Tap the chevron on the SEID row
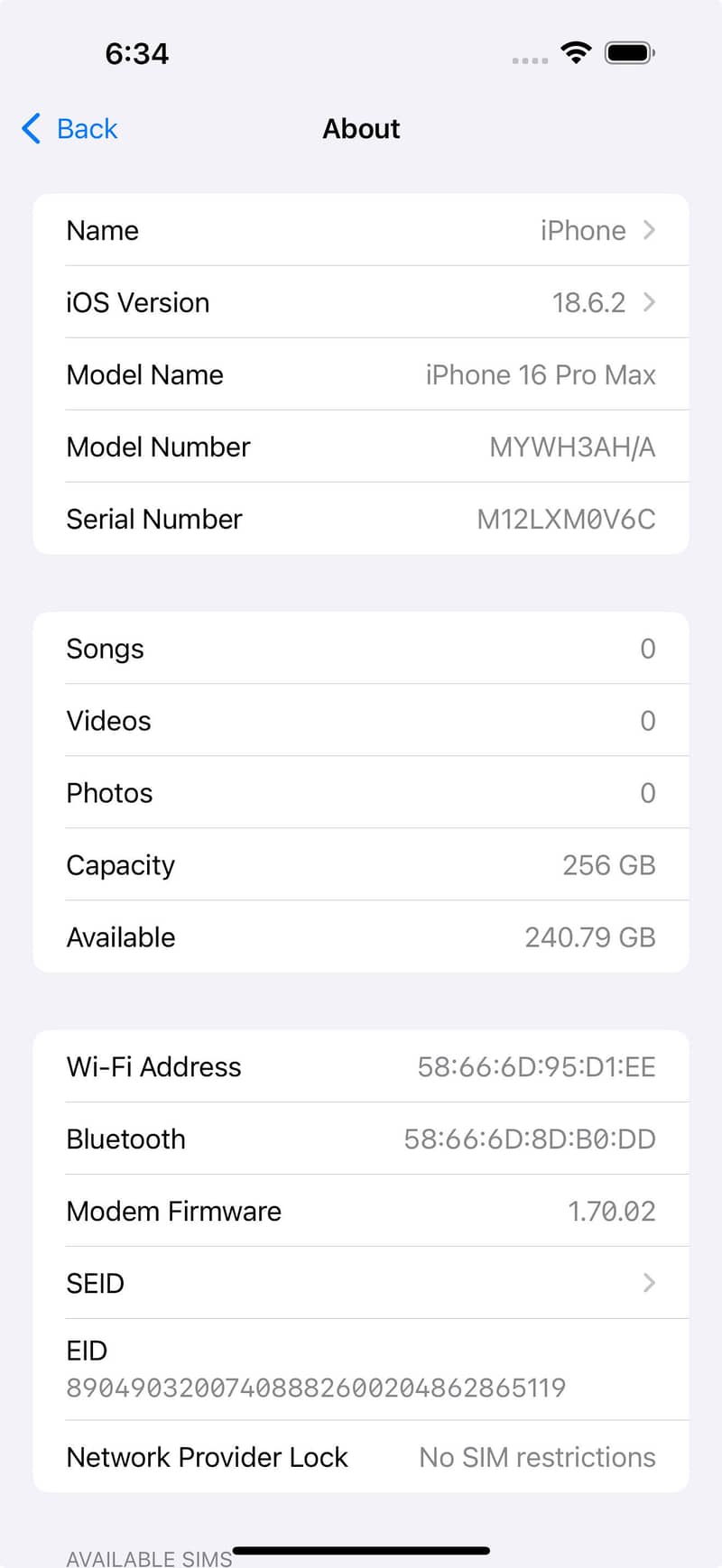The width and height of the screenshot is (722, 1568). (x=649, y=1283)
